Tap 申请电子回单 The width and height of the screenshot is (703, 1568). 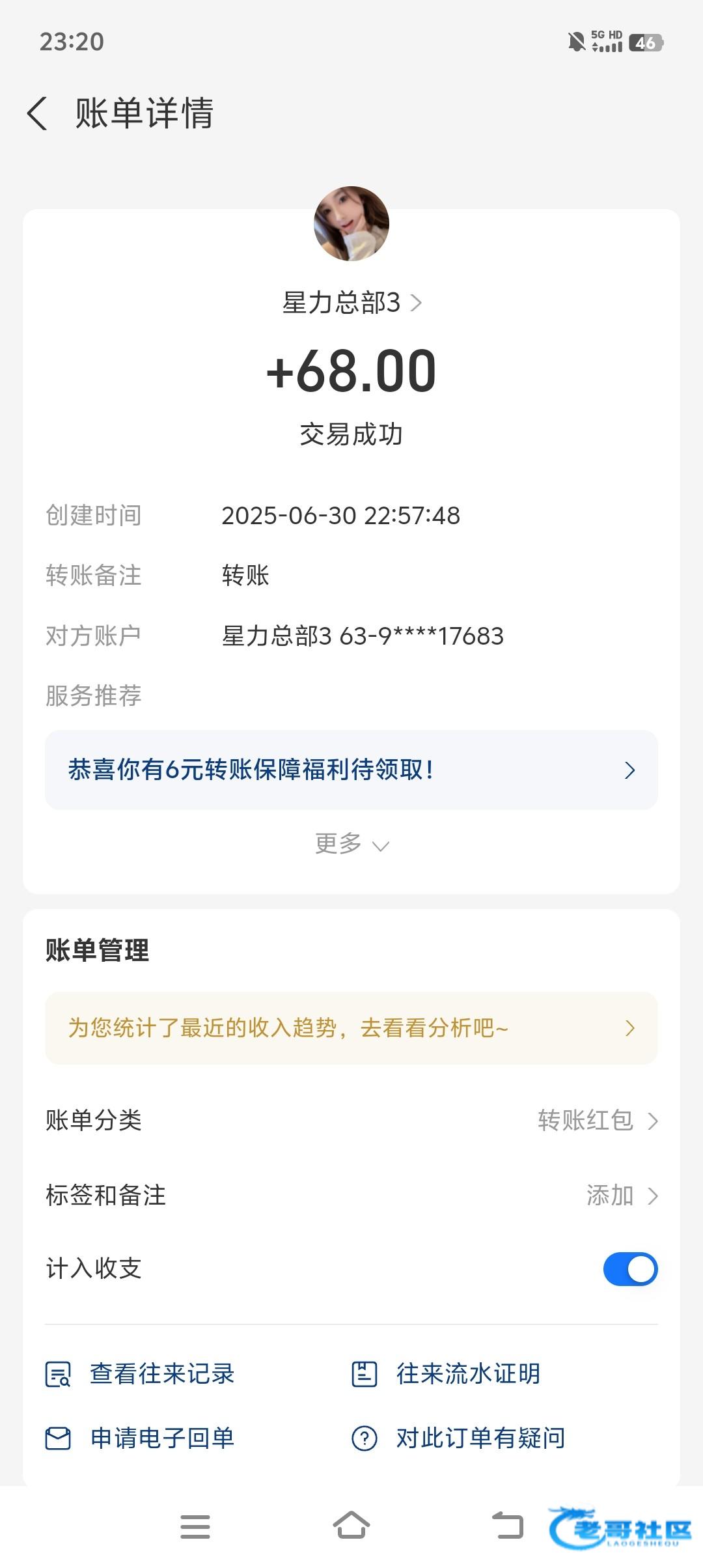tap(140, 1438)
